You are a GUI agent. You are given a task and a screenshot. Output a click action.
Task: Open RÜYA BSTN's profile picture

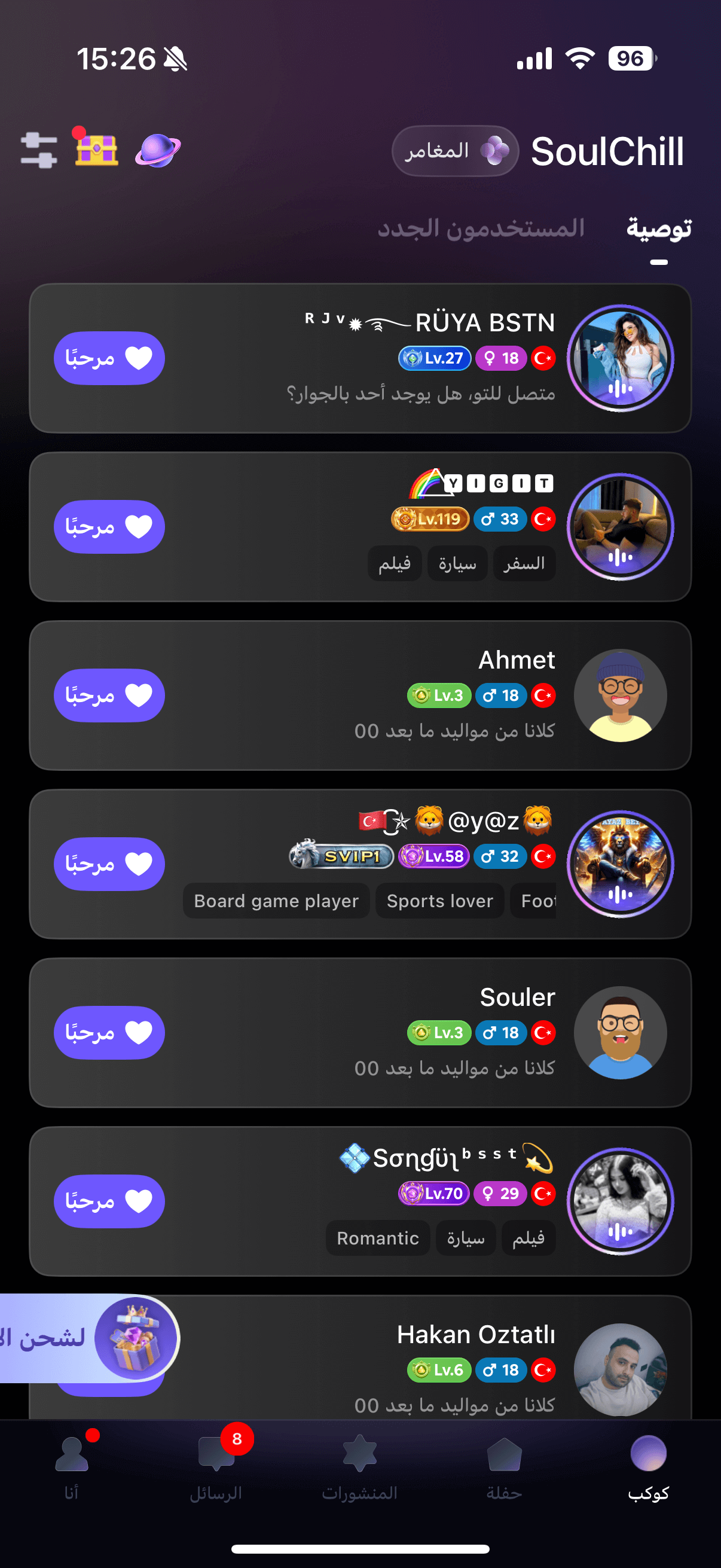pos(620,358)
